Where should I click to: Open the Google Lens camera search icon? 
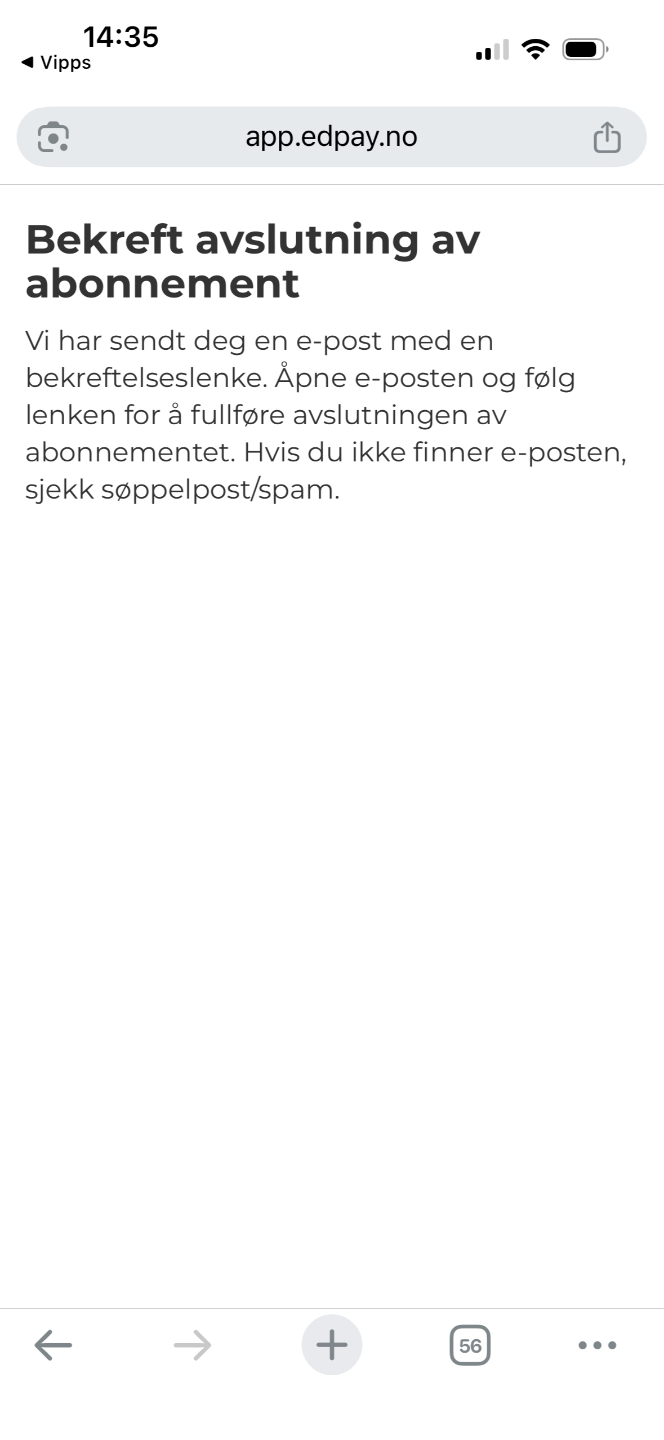(53, 137)
